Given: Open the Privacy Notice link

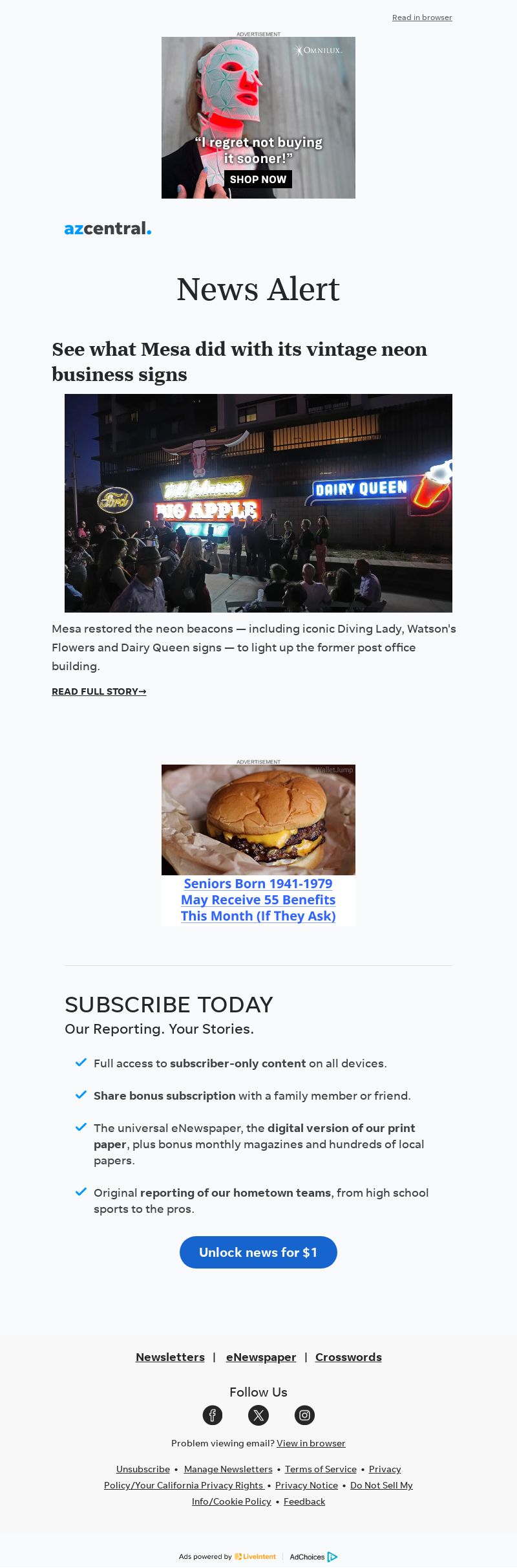Looking at the screenshot, I should (x=306, y=1485).
